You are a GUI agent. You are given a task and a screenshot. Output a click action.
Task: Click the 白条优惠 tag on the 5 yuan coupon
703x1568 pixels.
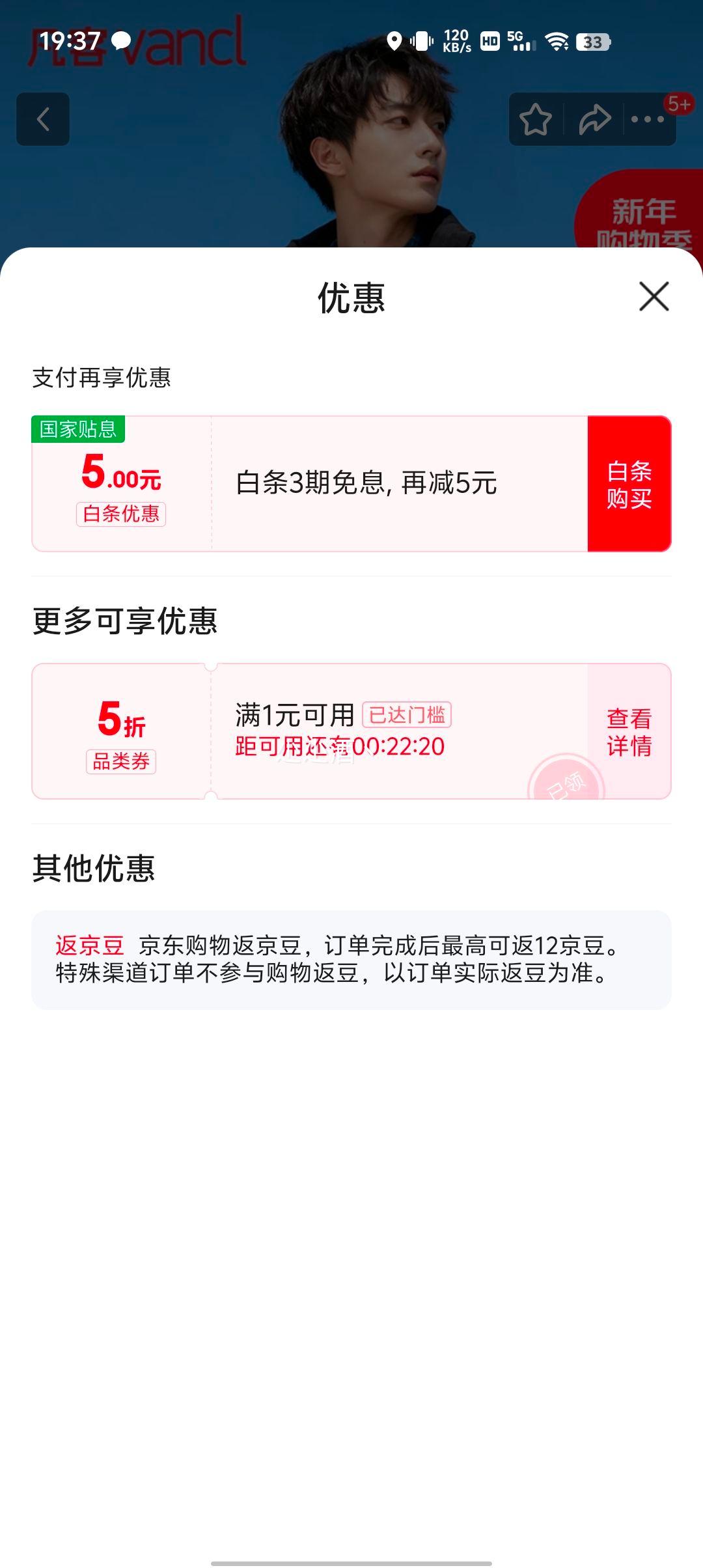coord(121,514)
